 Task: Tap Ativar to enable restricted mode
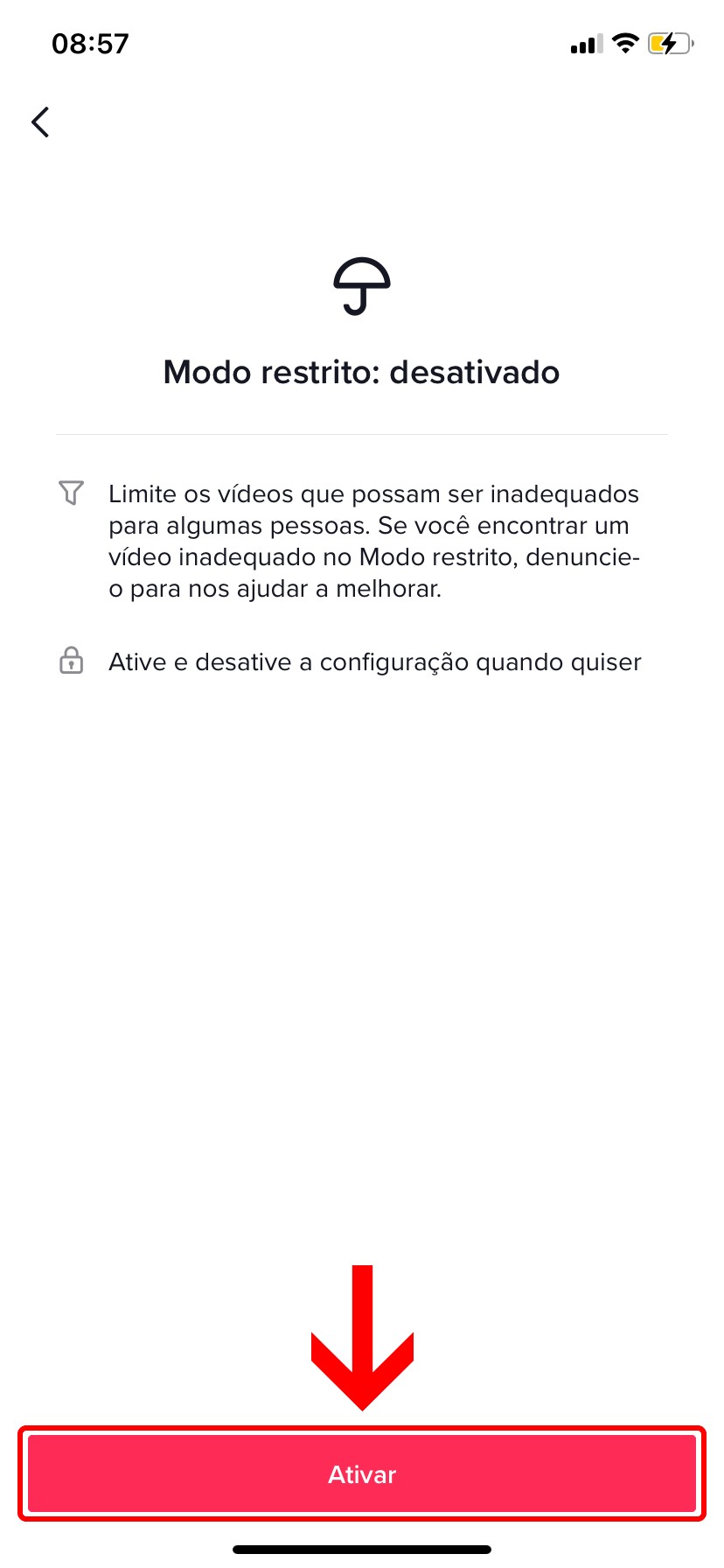pyautogui.click(x=362, y=1474)
